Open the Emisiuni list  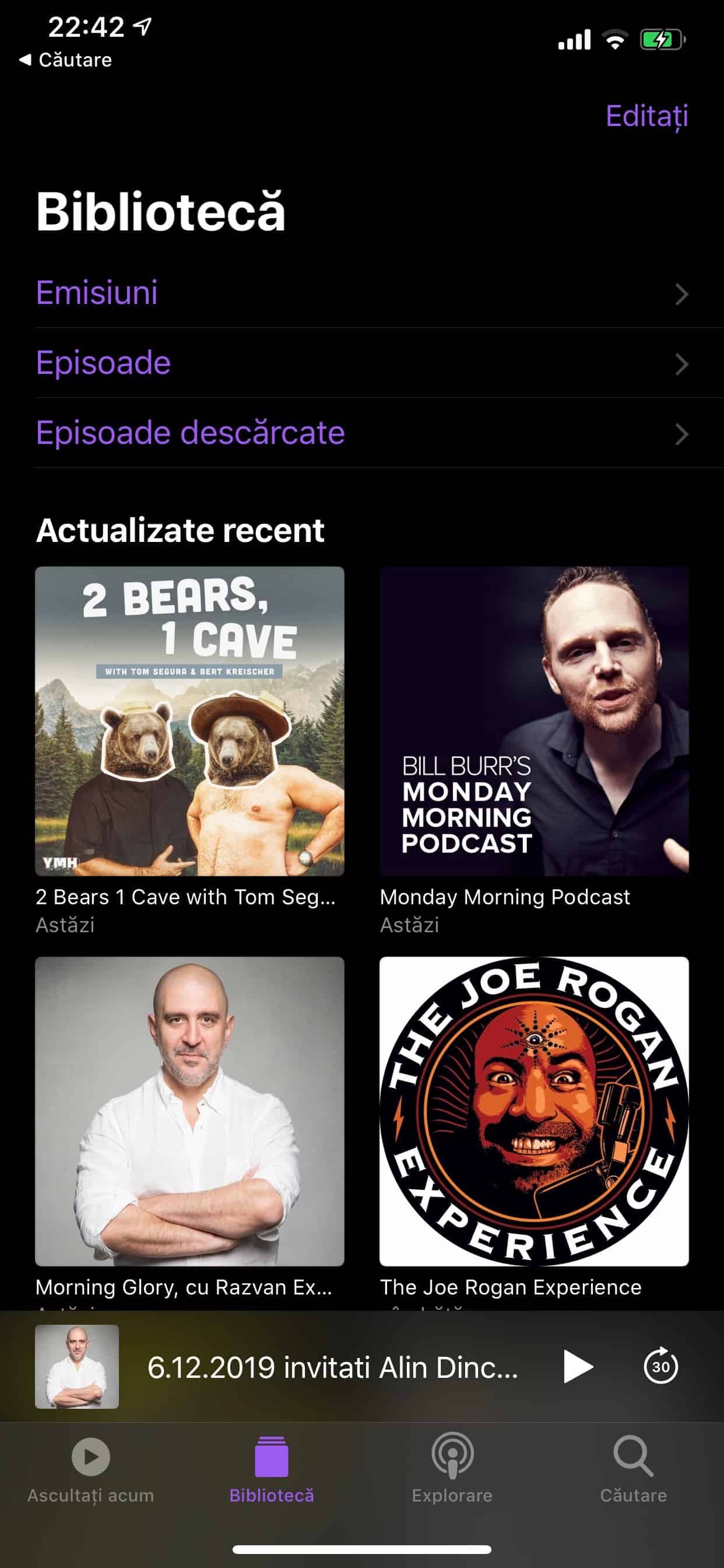point(361,293)
